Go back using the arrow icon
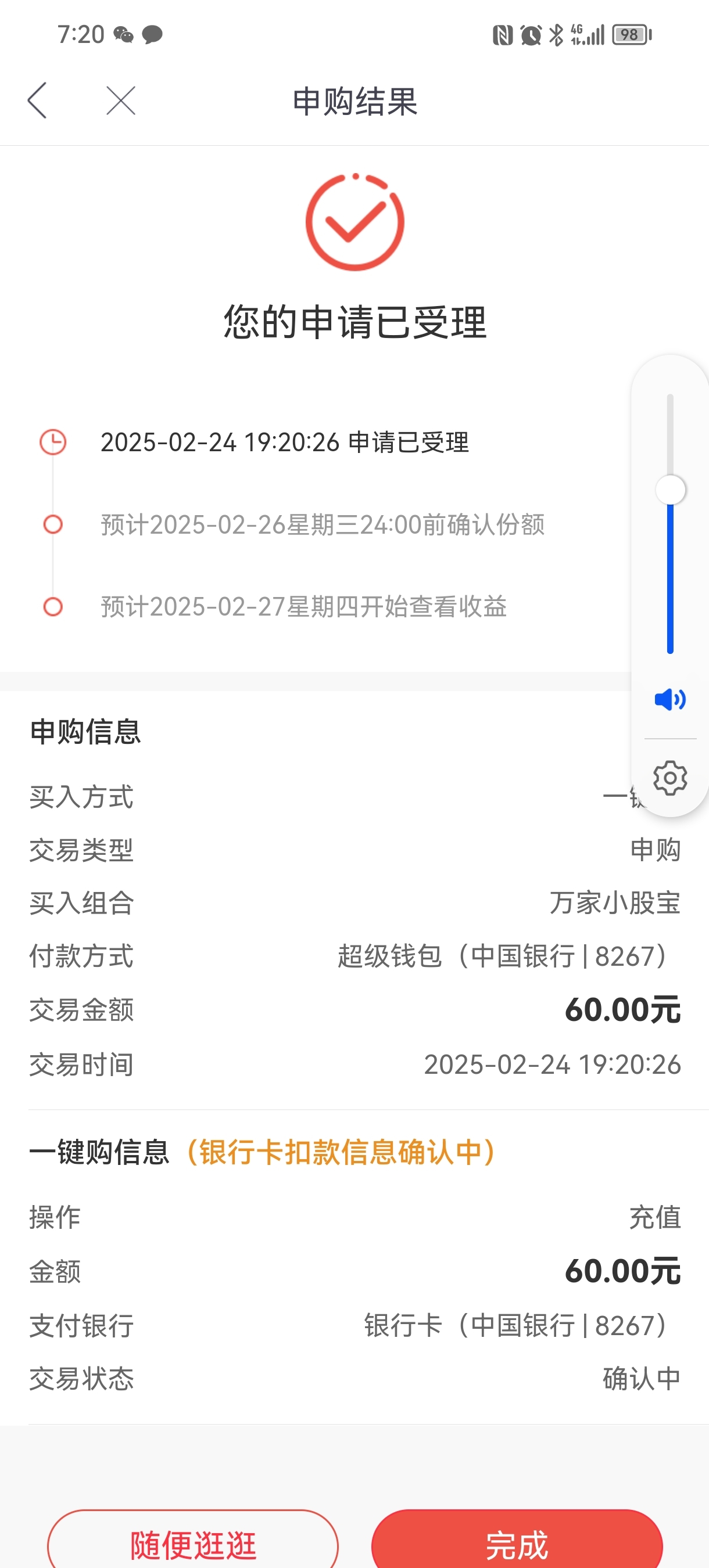This screenshot has width=709, height=1568. (37, 100)
